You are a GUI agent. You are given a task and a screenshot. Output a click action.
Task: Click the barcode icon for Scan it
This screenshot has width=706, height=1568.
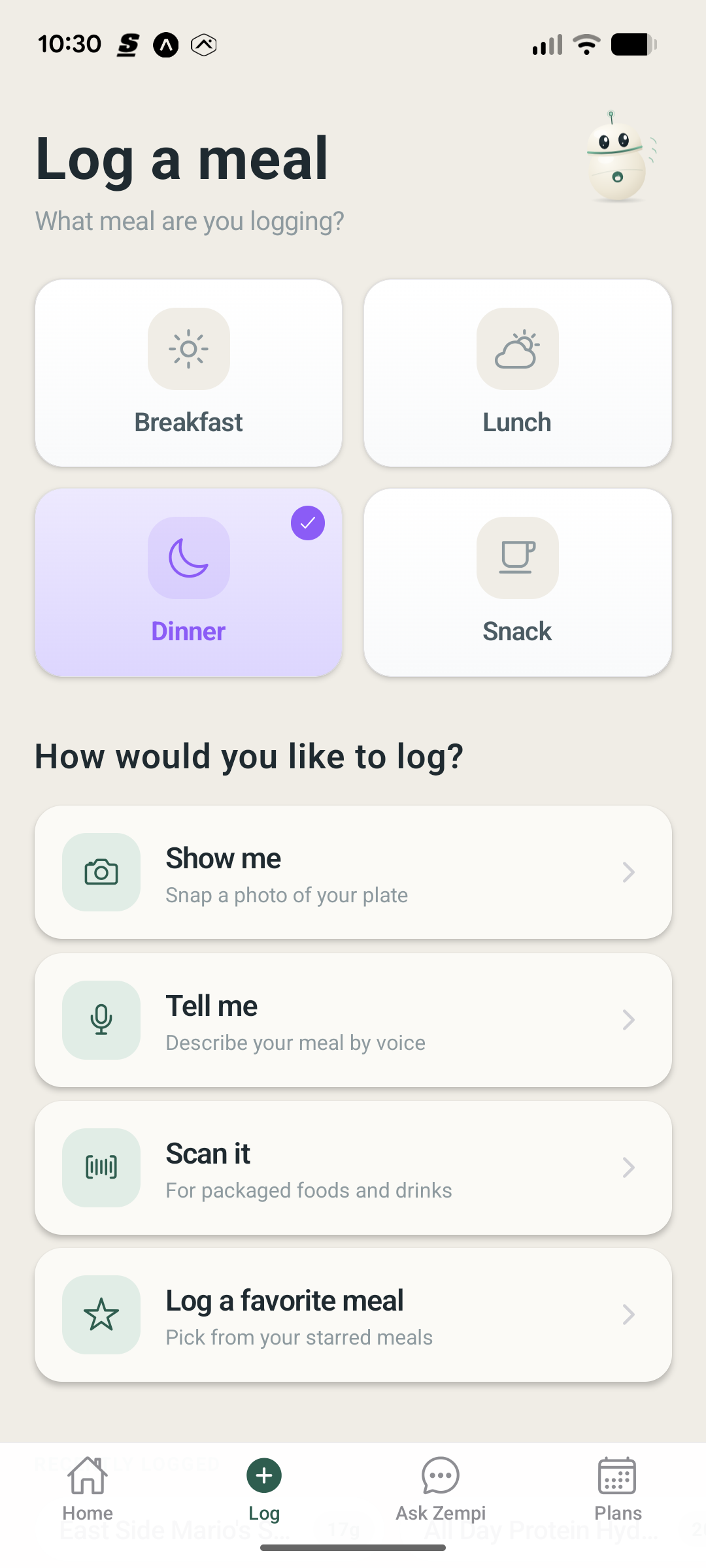[x=101, y=1168]
